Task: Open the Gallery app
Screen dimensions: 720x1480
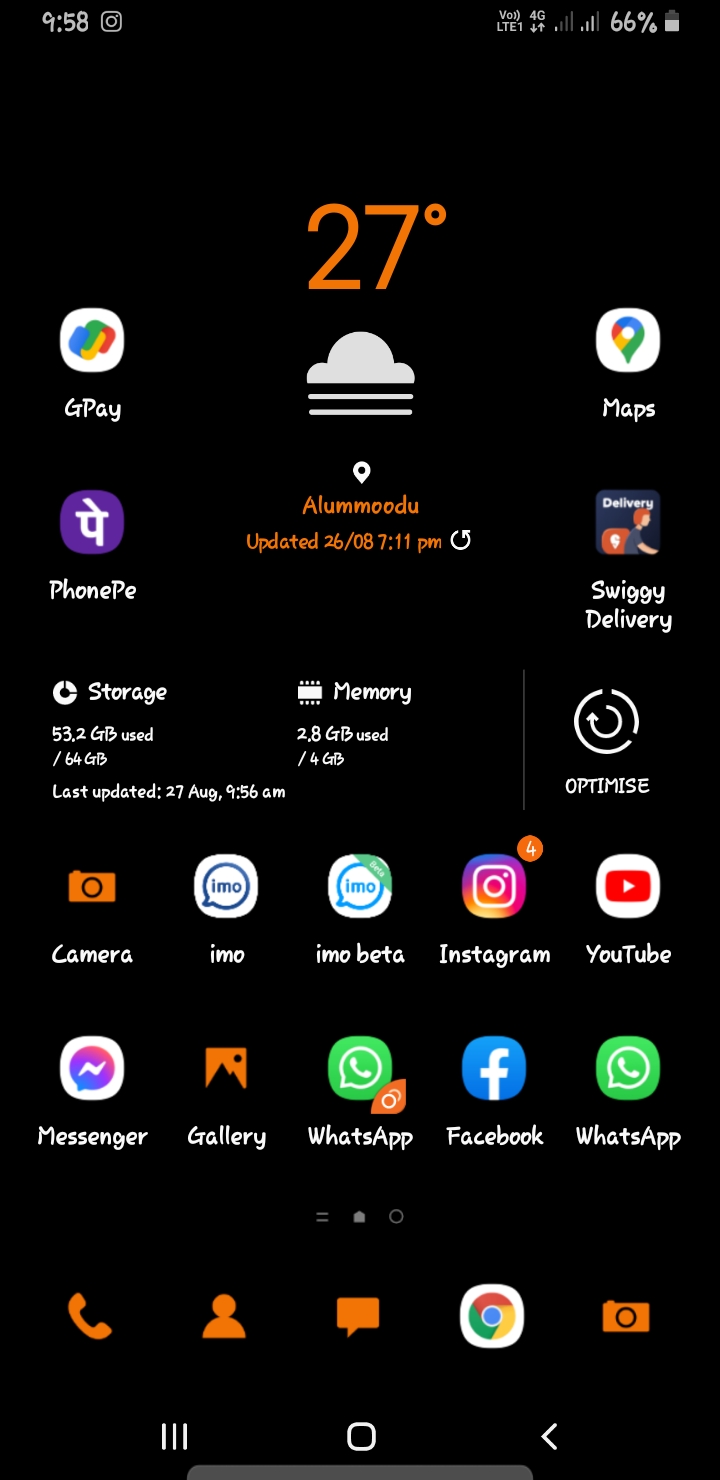Action: [226, 1068]
